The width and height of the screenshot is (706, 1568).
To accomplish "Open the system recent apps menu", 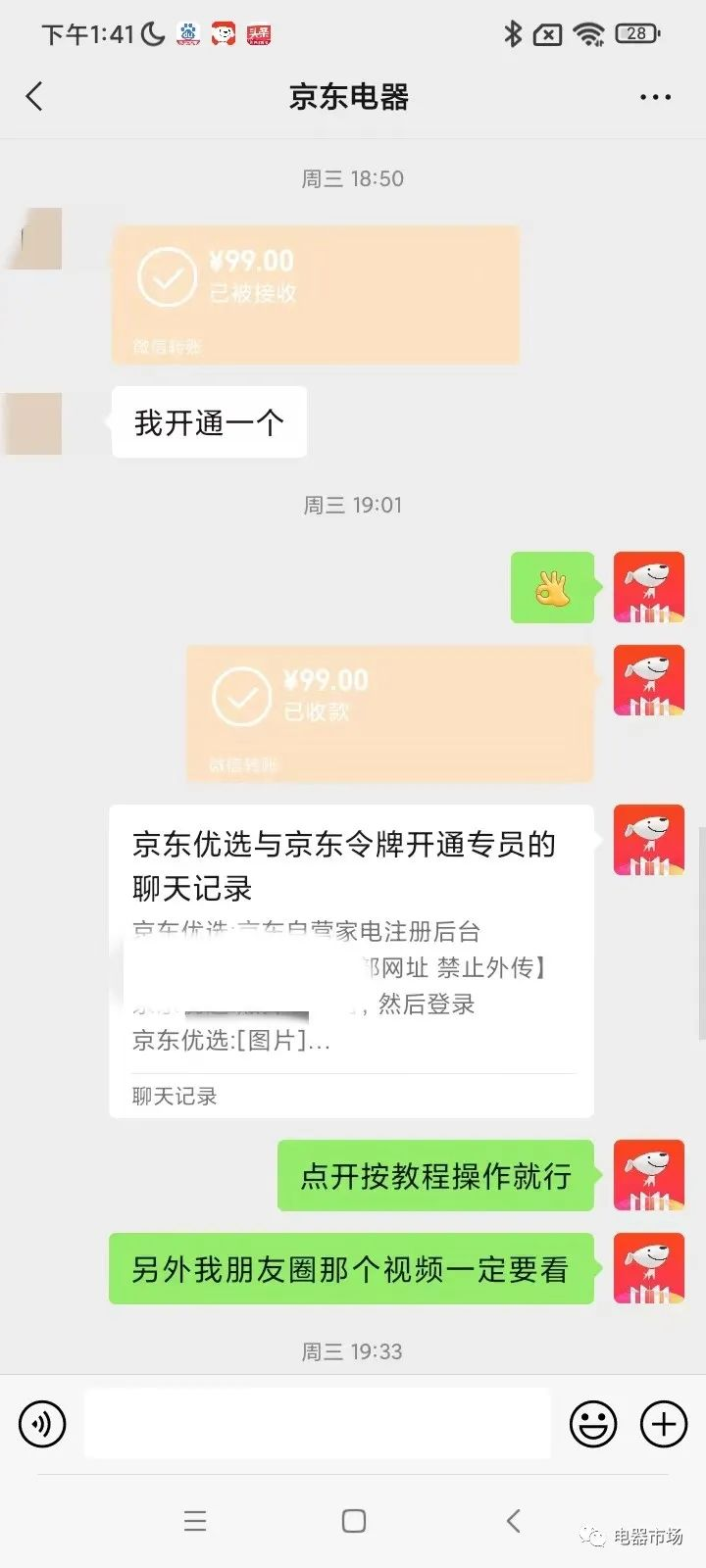I will (x=195, y=1521).
